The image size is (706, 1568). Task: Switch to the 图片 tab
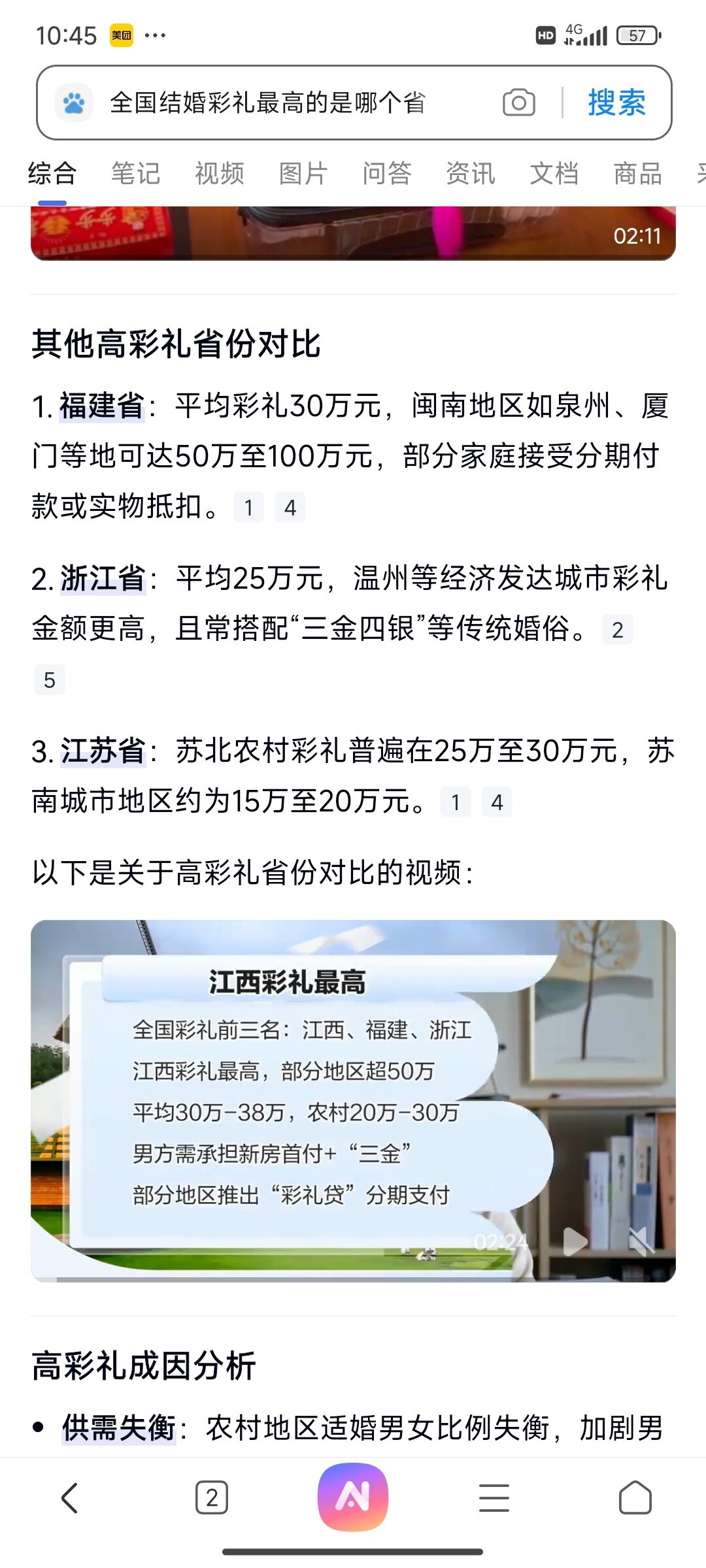pos(303,174)
